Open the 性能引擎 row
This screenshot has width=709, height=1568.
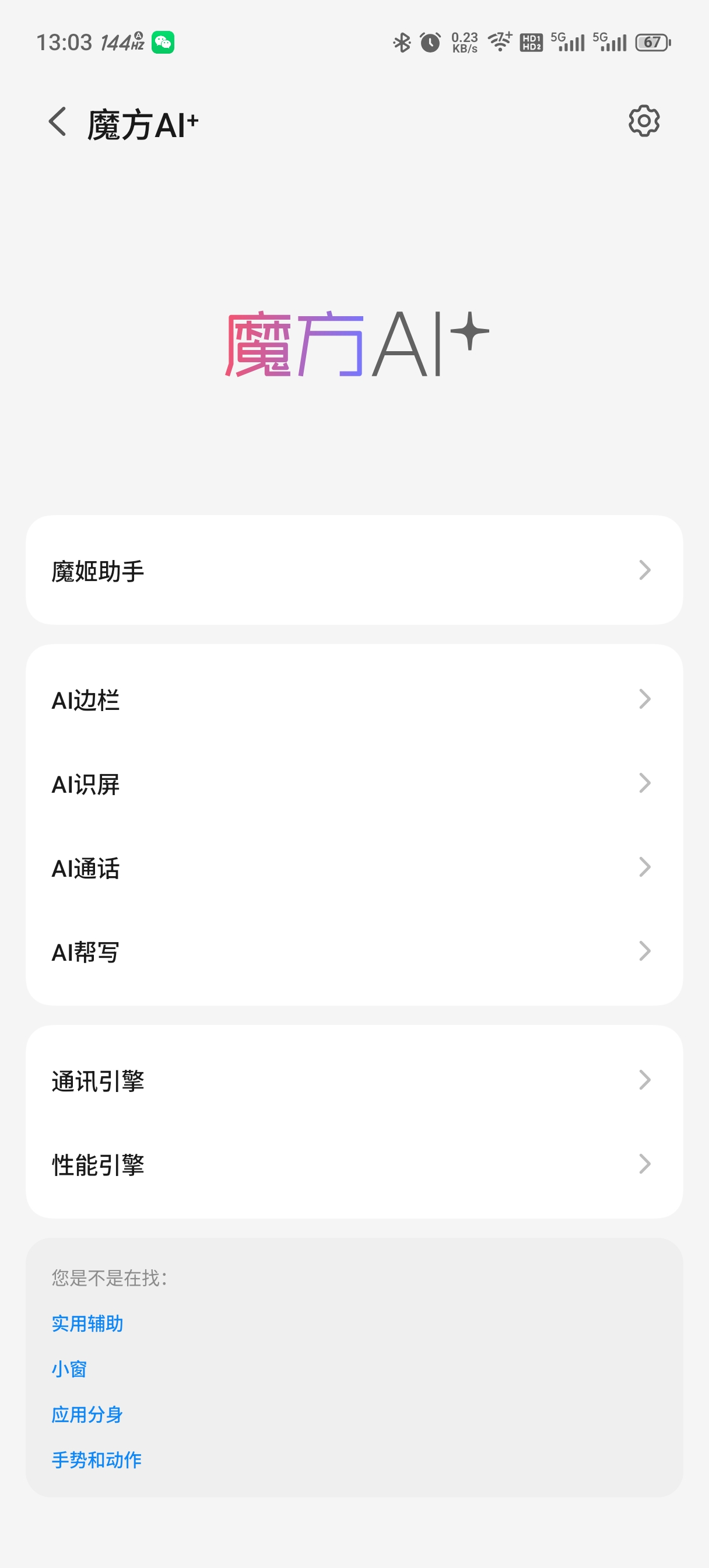(353, 1164)
